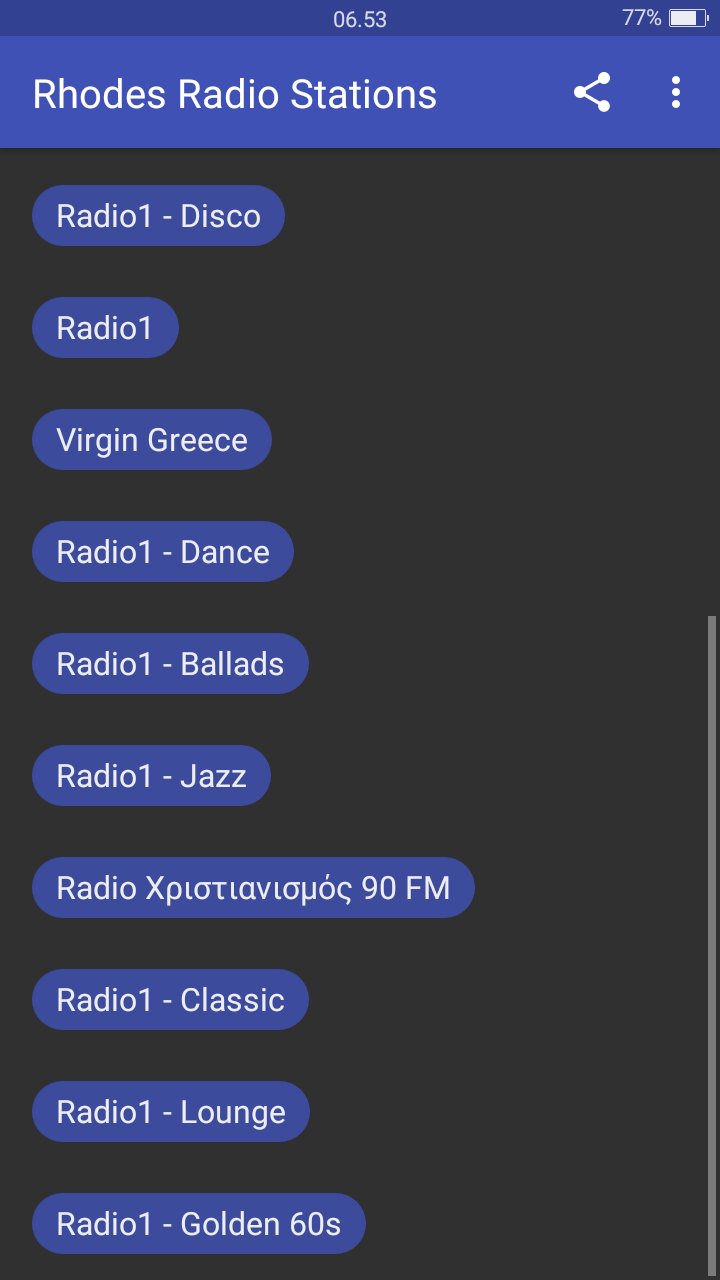720x1280 pixels.
Task: Tap the Rhodes Radio Stations title
Action: [x=234, y=92]
